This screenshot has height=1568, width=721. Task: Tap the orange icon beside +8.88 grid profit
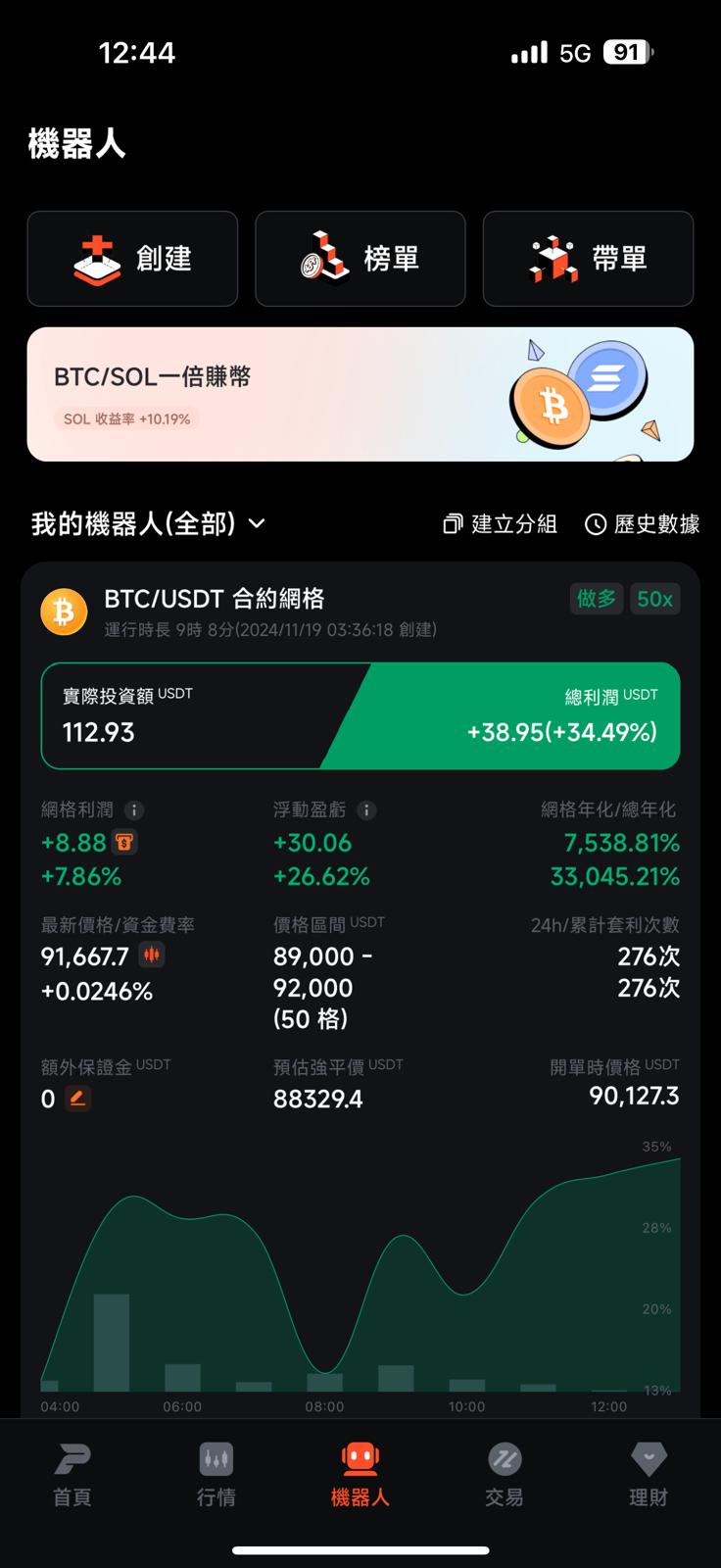pyautogui.click(x=124, y=842)
